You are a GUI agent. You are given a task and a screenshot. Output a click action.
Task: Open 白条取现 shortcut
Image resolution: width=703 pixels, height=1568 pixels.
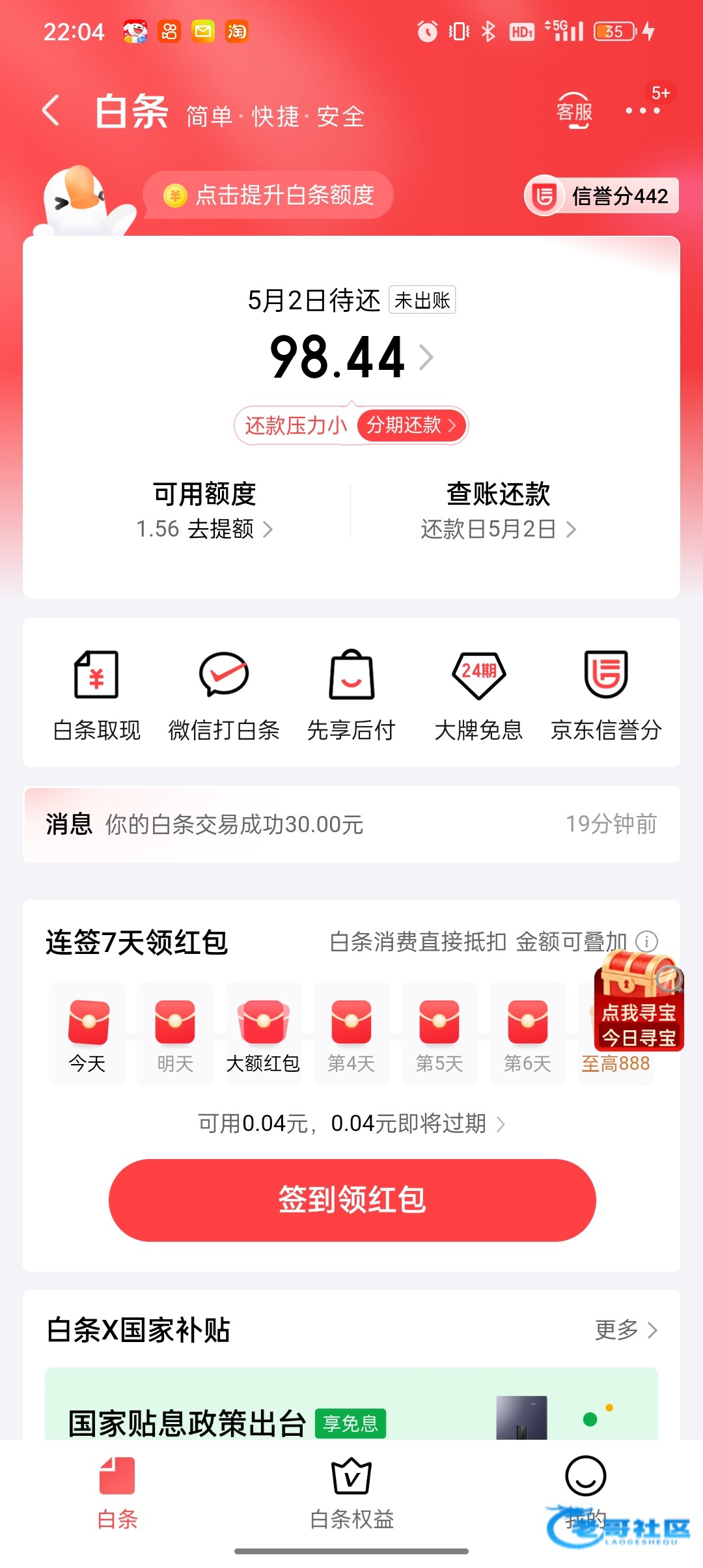97,695
